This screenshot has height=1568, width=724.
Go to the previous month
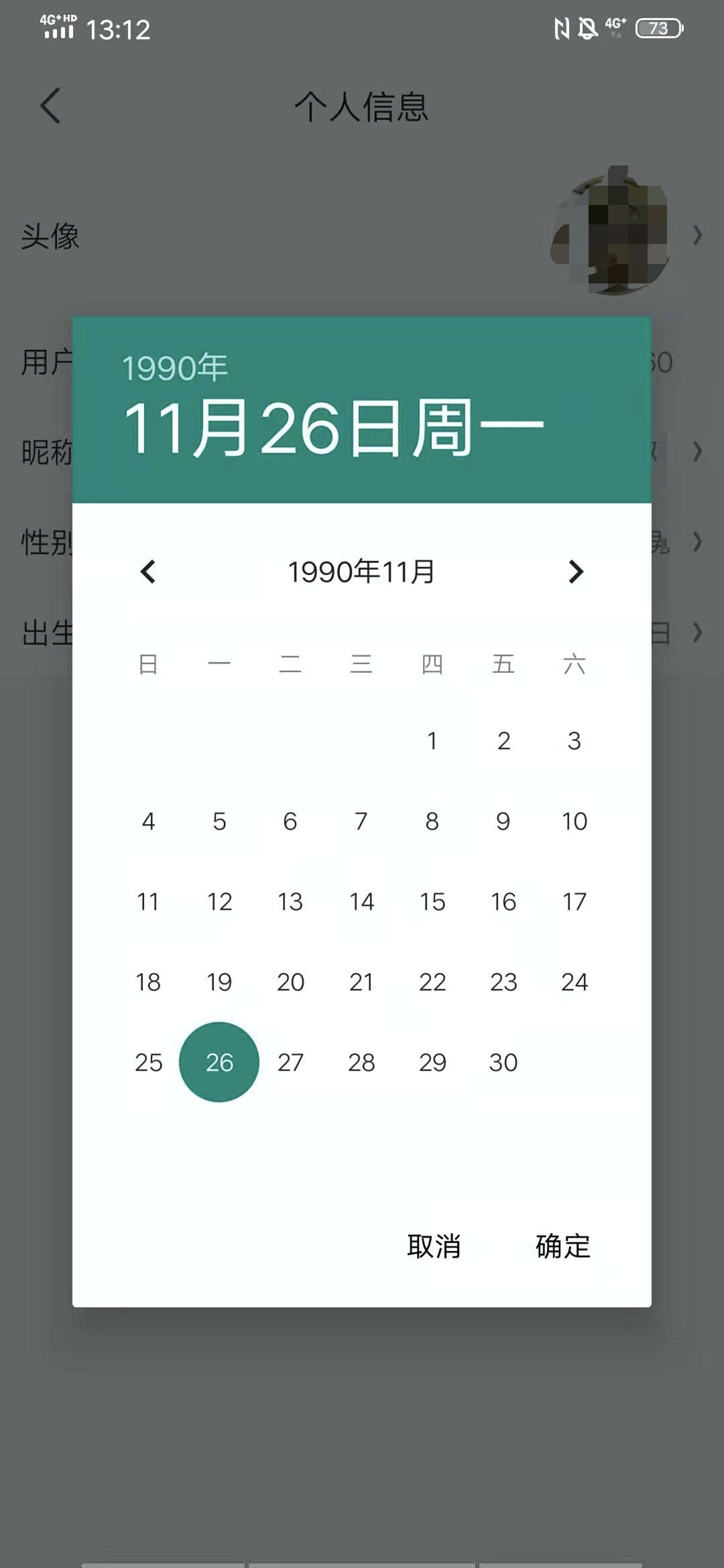click(x=148, y=572)
